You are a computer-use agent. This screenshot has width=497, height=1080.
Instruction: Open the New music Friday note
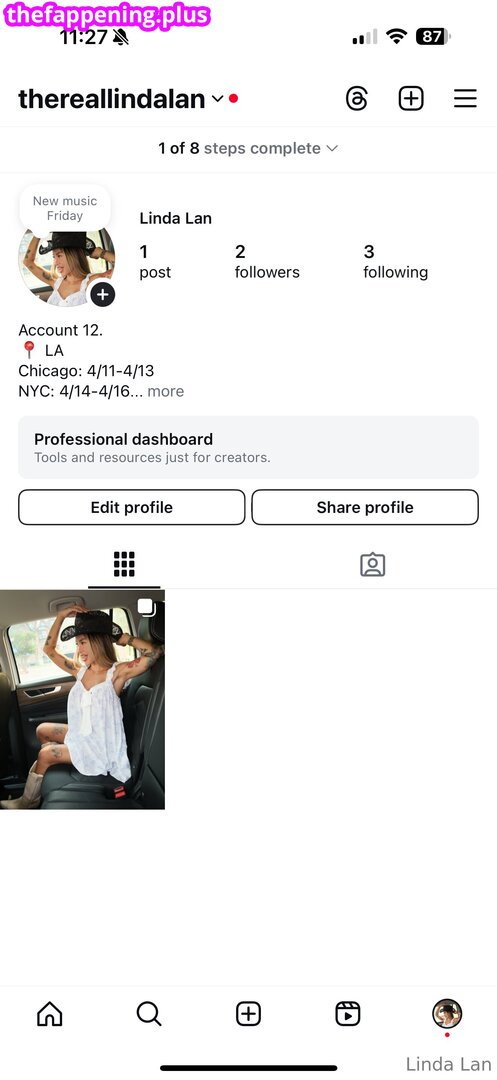pyautogui.click(x=65, y=208)
